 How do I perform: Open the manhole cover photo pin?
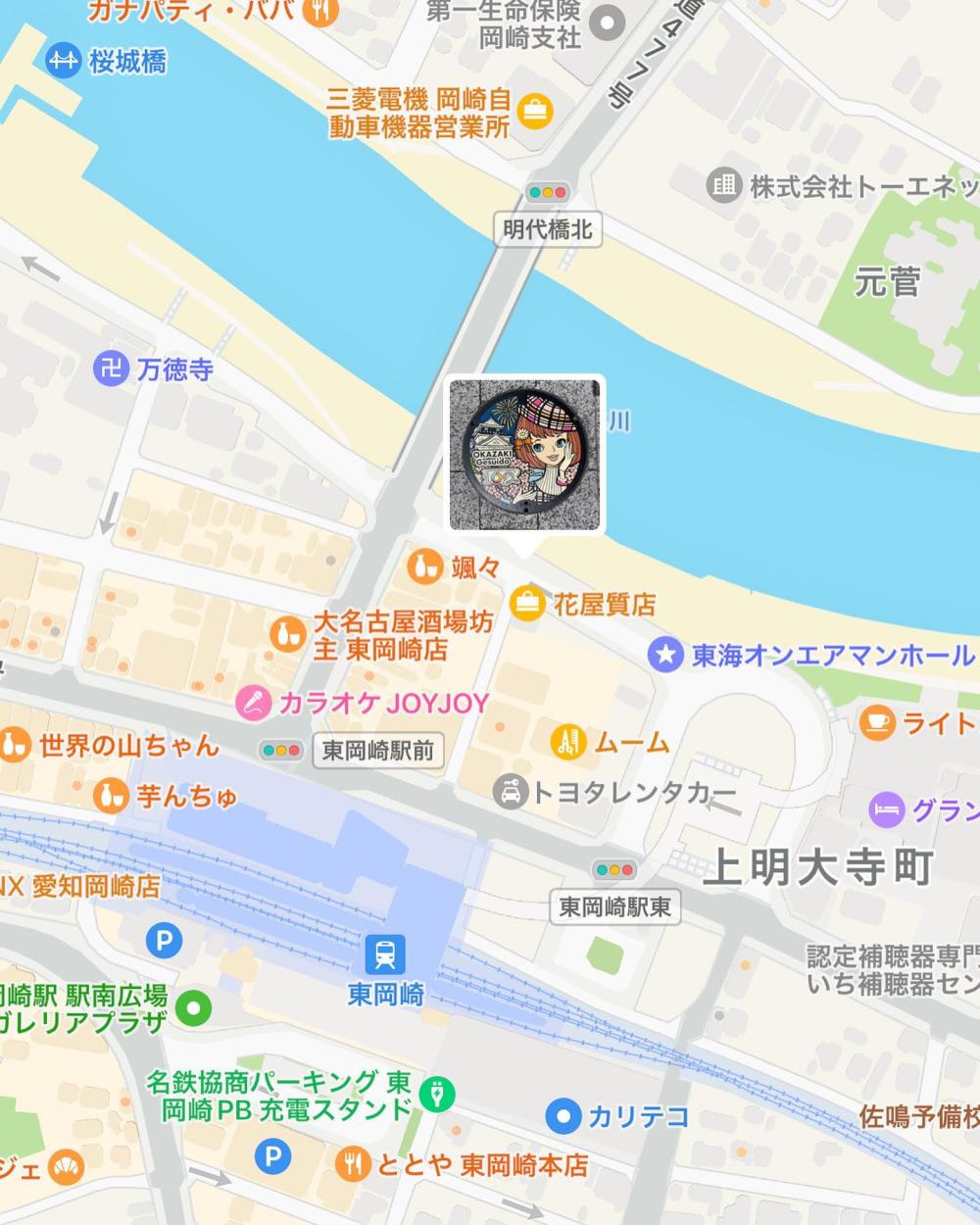(x=526, y=453)
